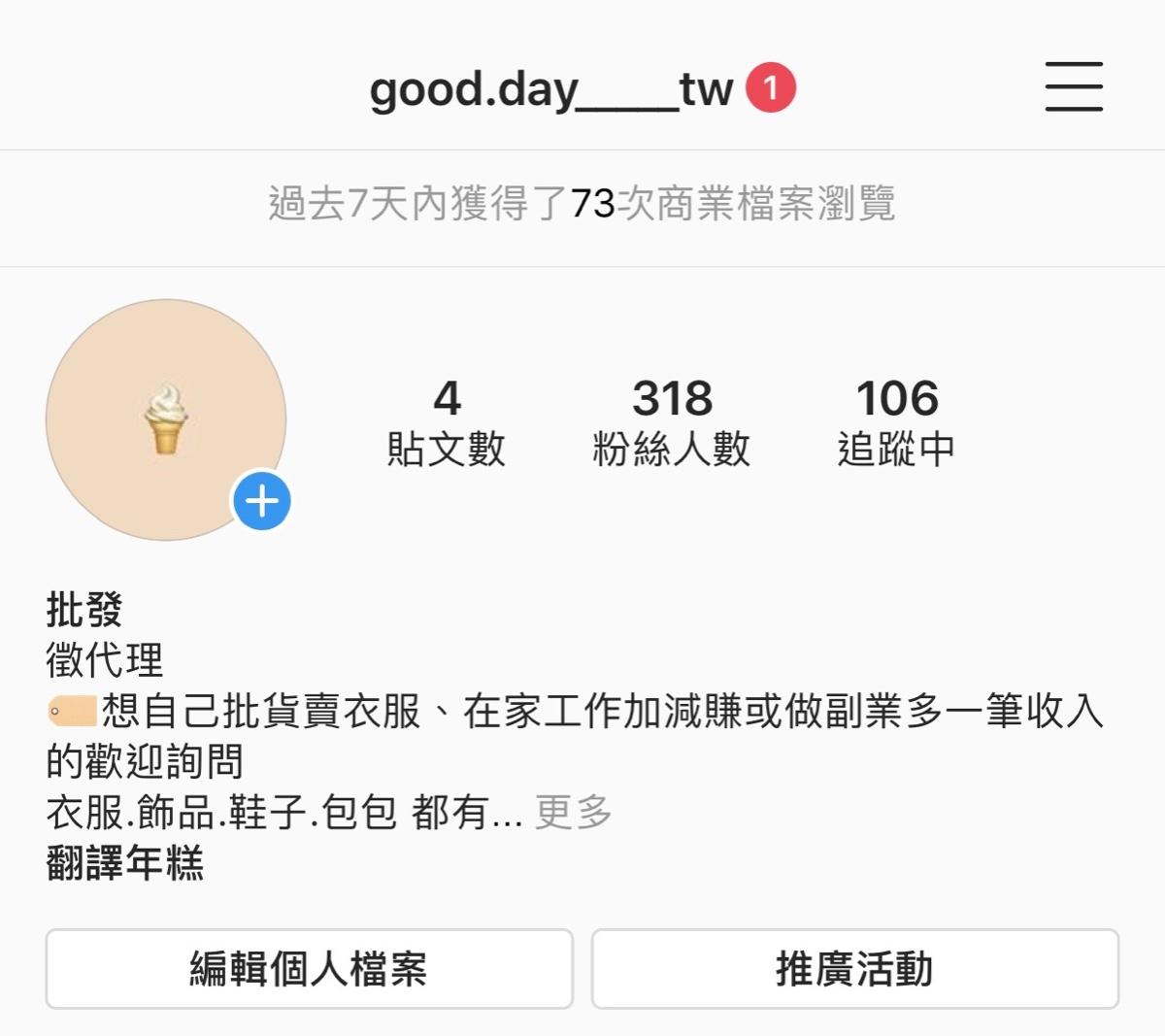Open 推廣活動 promotions
Viewport: 1165px width, 1036px height.
coord(854,969)
